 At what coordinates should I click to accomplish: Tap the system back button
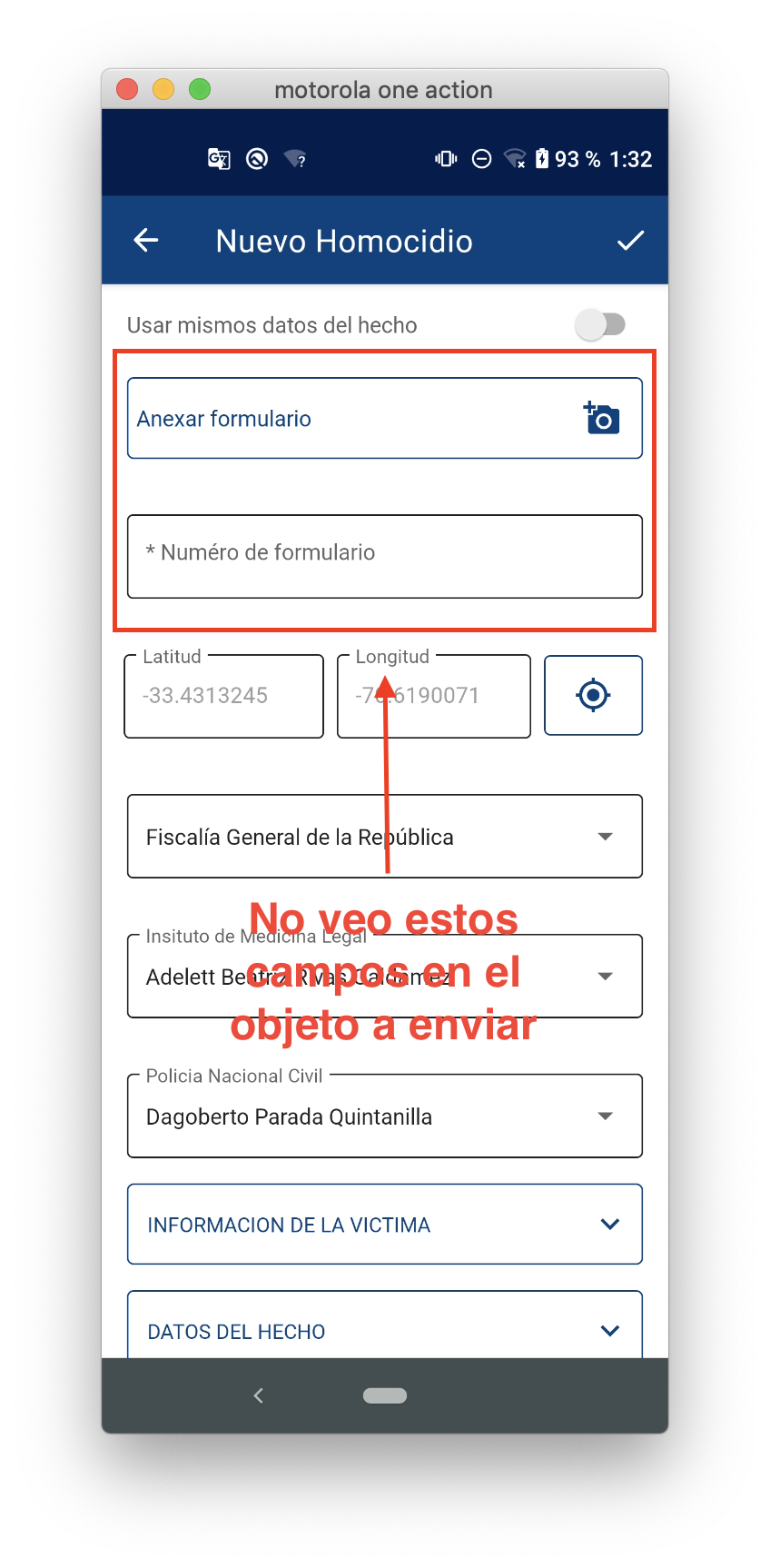(x=259, y=1395)
